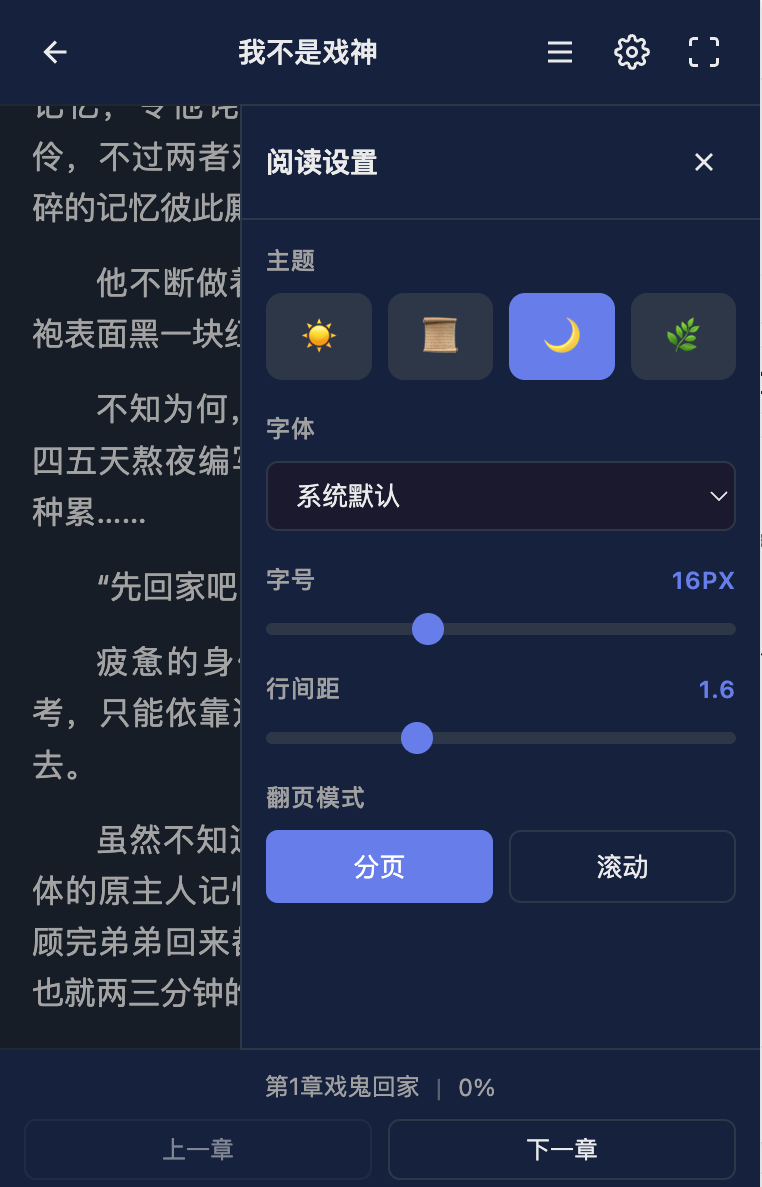762x1187 pixels.
Task: Open the table of contents icon
Action: tap(559, 53)
